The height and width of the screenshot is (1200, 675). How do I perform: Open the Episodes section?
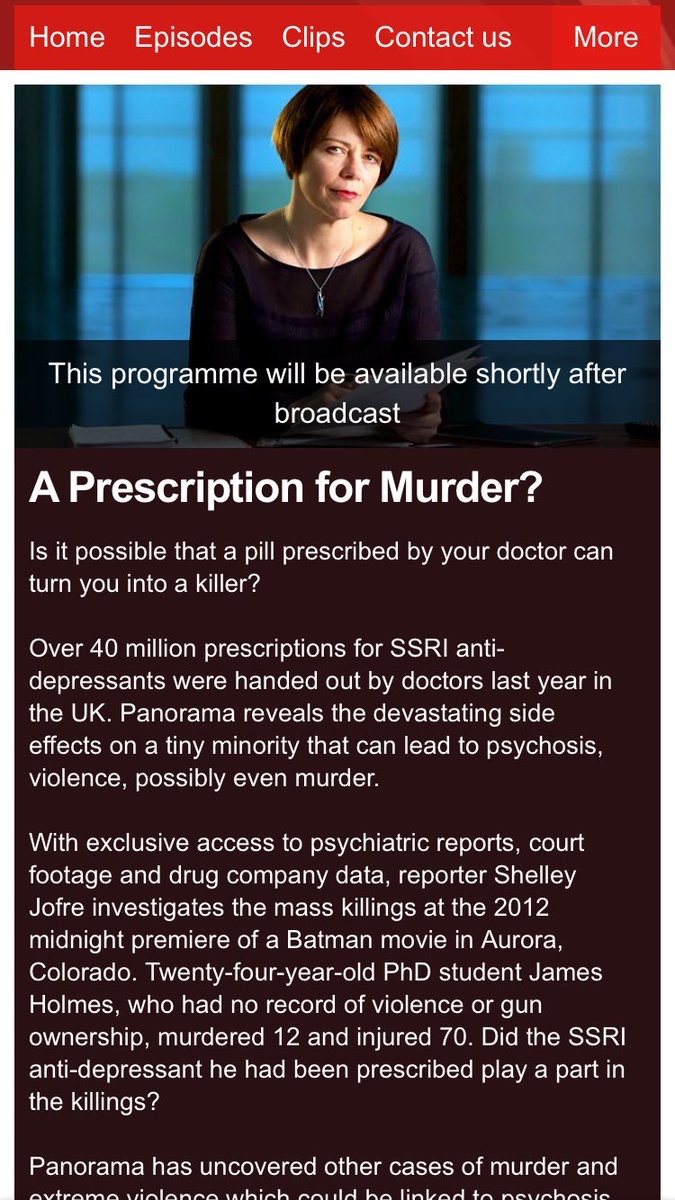(193, 38)
